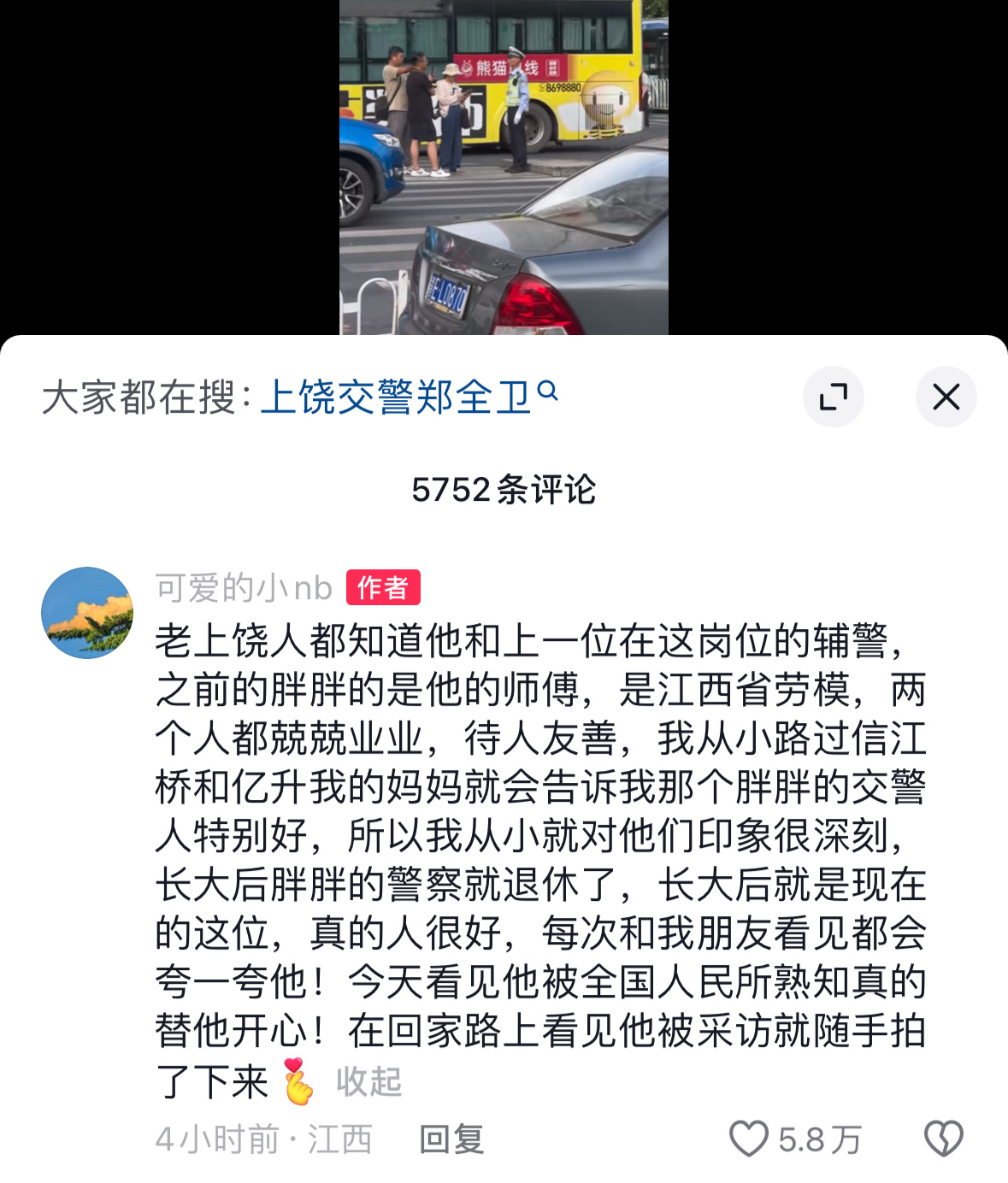Image resolution: width=1008 pixels, height=1183 pixels.
Task: Expand comments panel to full screen
Action: click(x=833, y=397)
